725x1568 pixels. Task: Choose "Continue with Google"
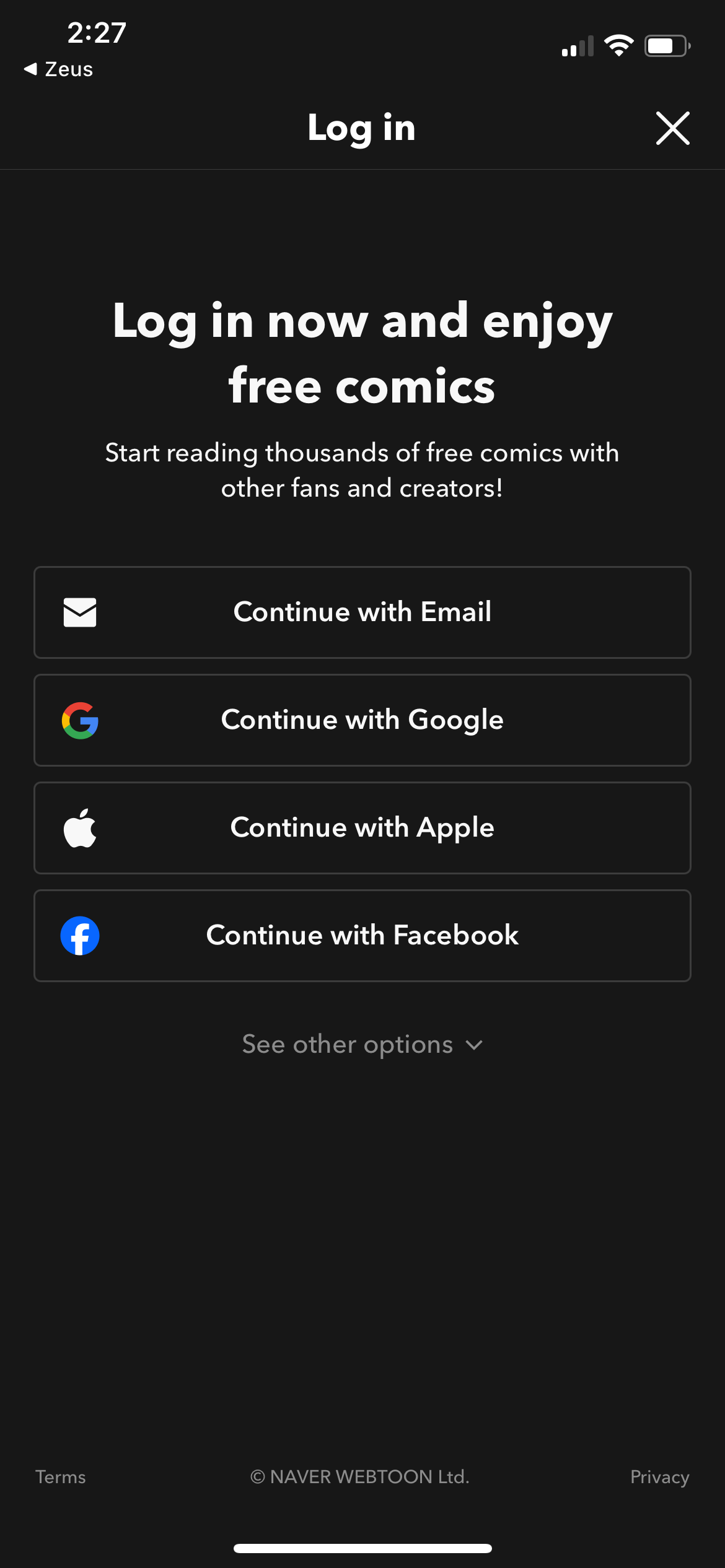(x=362, y=720)
